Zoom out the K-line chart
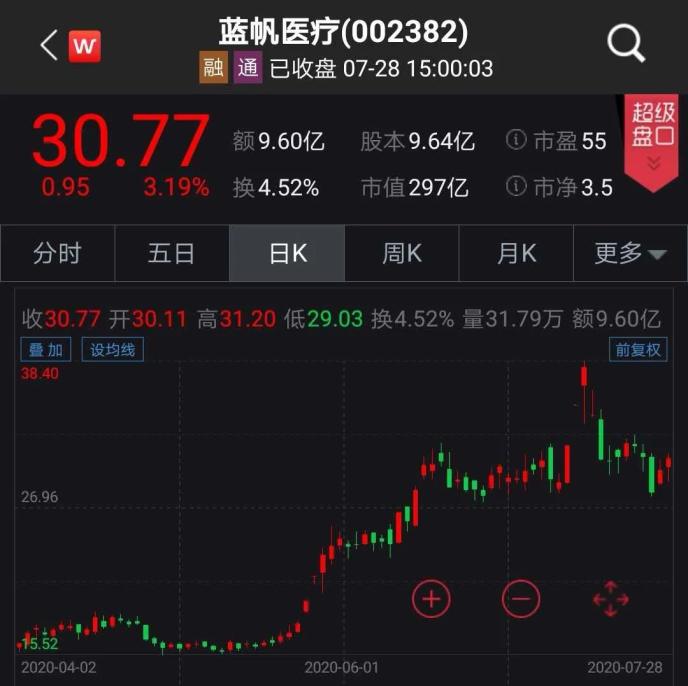 tap(520, 599)
